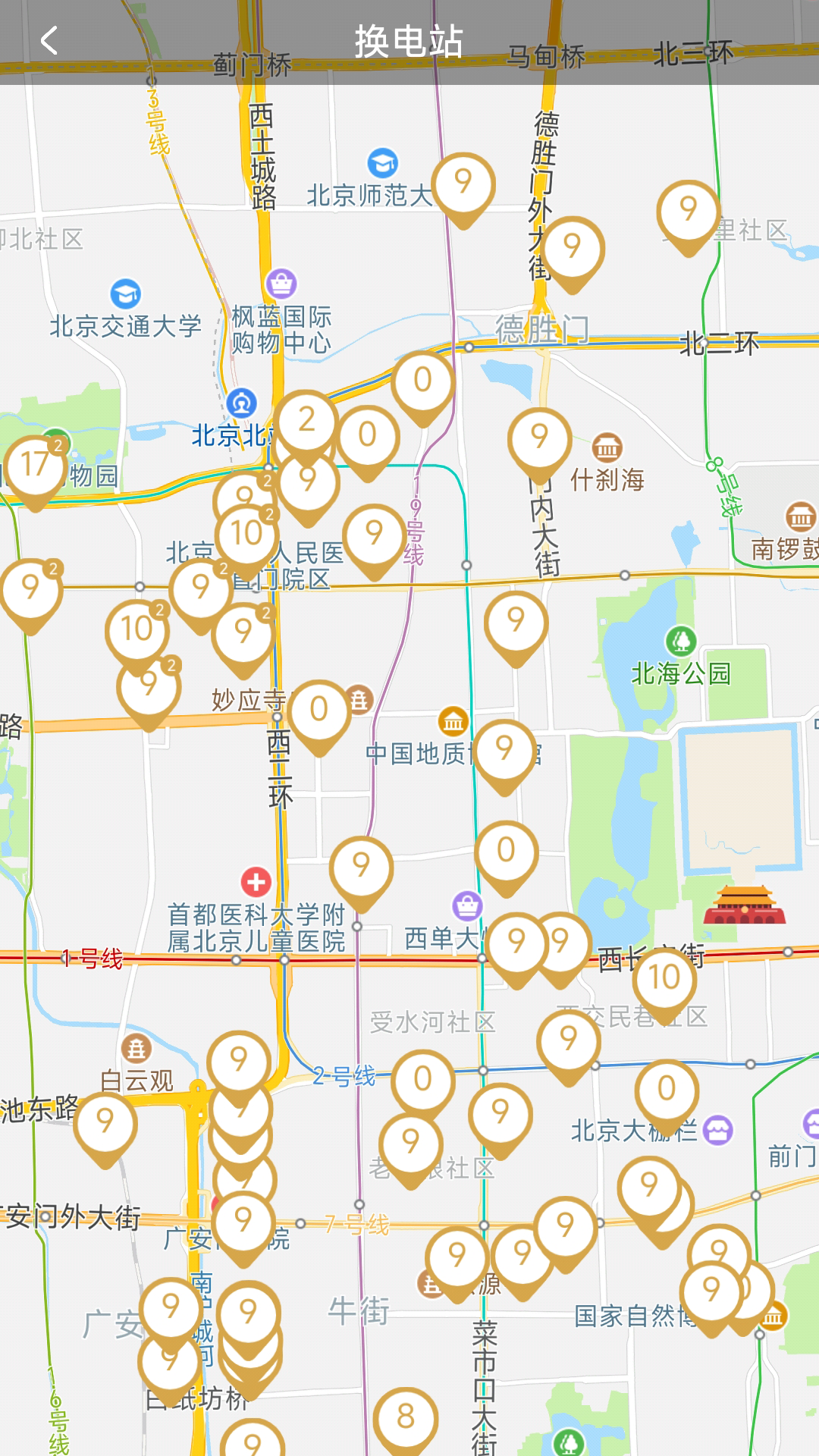Open the 9 marker next to 北京师范大学
This screenshot has width=819, height=1456.
point(463,183)
